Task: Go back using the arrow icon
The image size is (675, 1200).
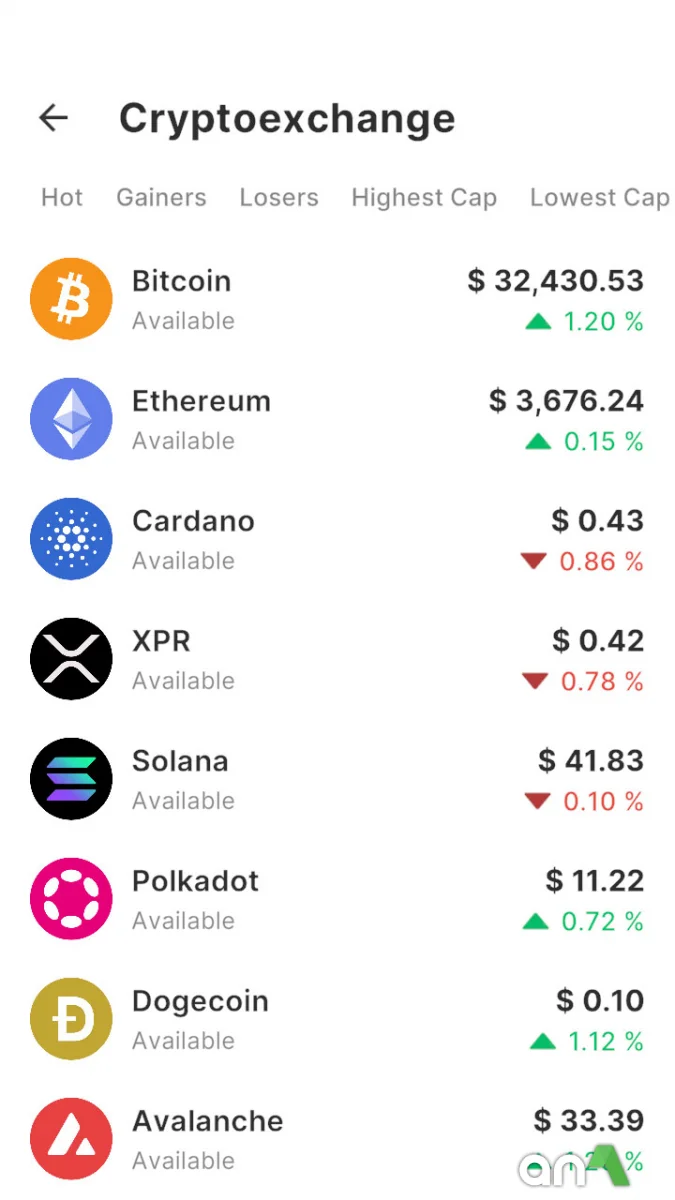Action: 53,118
